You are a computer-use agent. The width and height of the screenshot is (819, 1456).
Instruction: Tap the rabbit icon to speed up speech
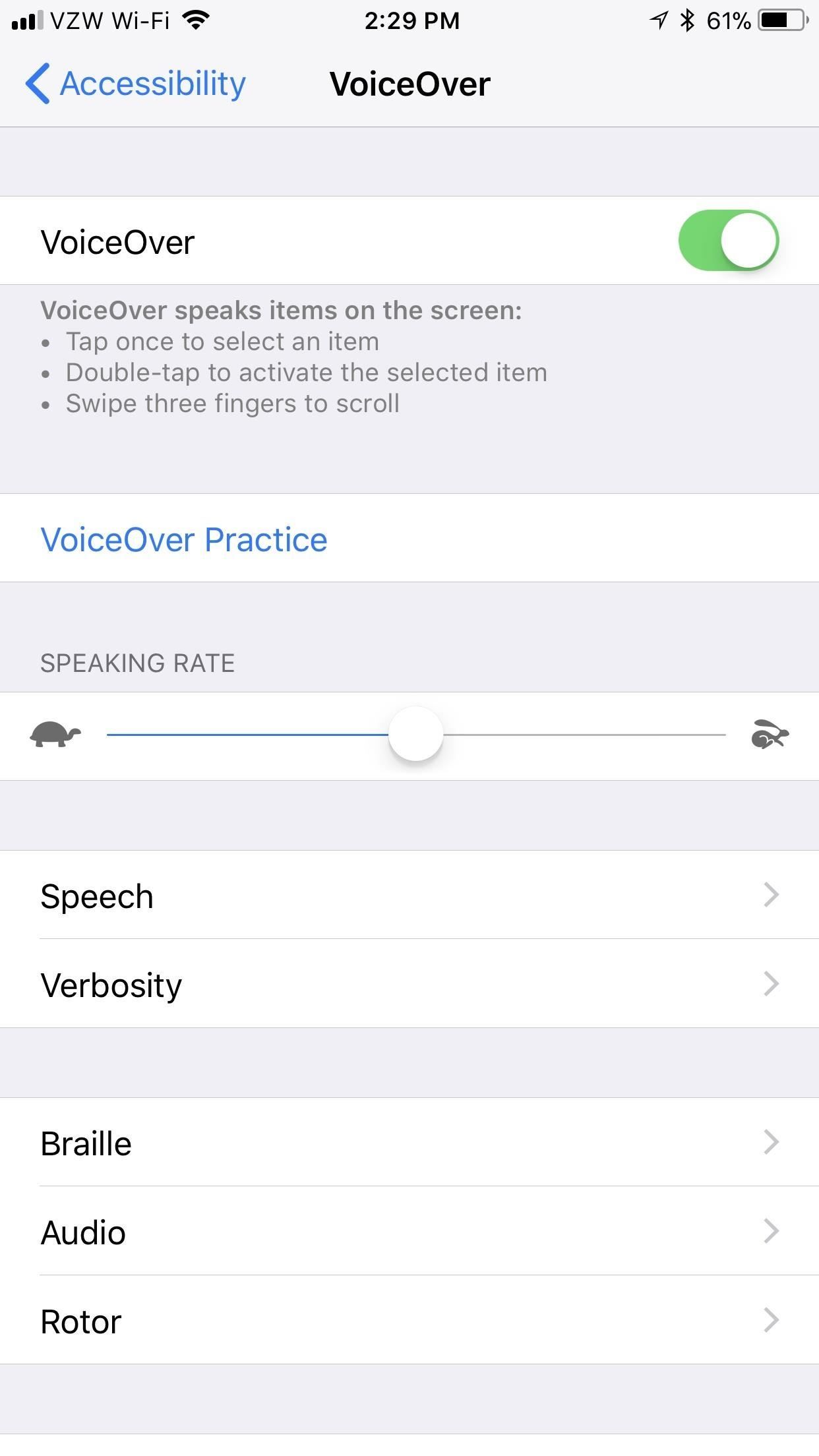pos(769,735)
